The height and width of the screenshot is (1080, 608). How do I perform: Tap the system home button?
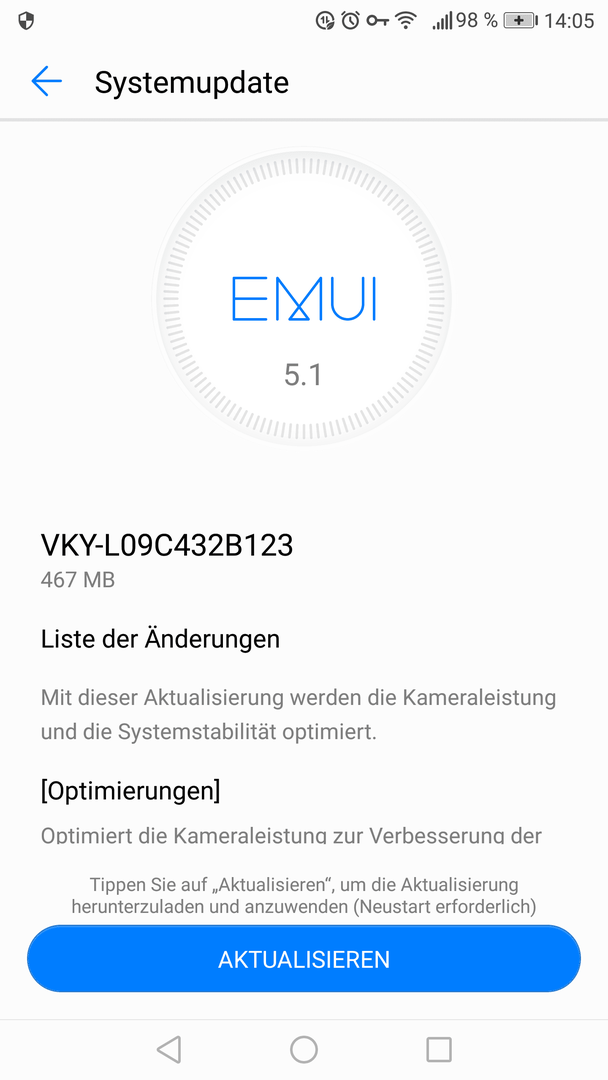coord(304,1050)
